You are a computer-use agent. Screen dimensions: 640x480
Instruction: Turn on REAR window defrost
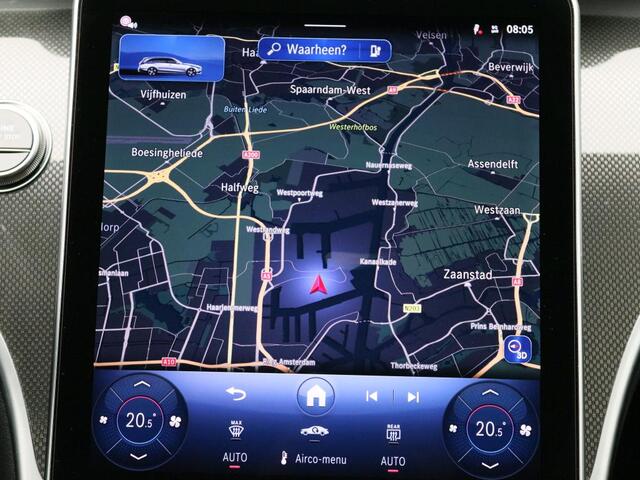click(393, 432)
